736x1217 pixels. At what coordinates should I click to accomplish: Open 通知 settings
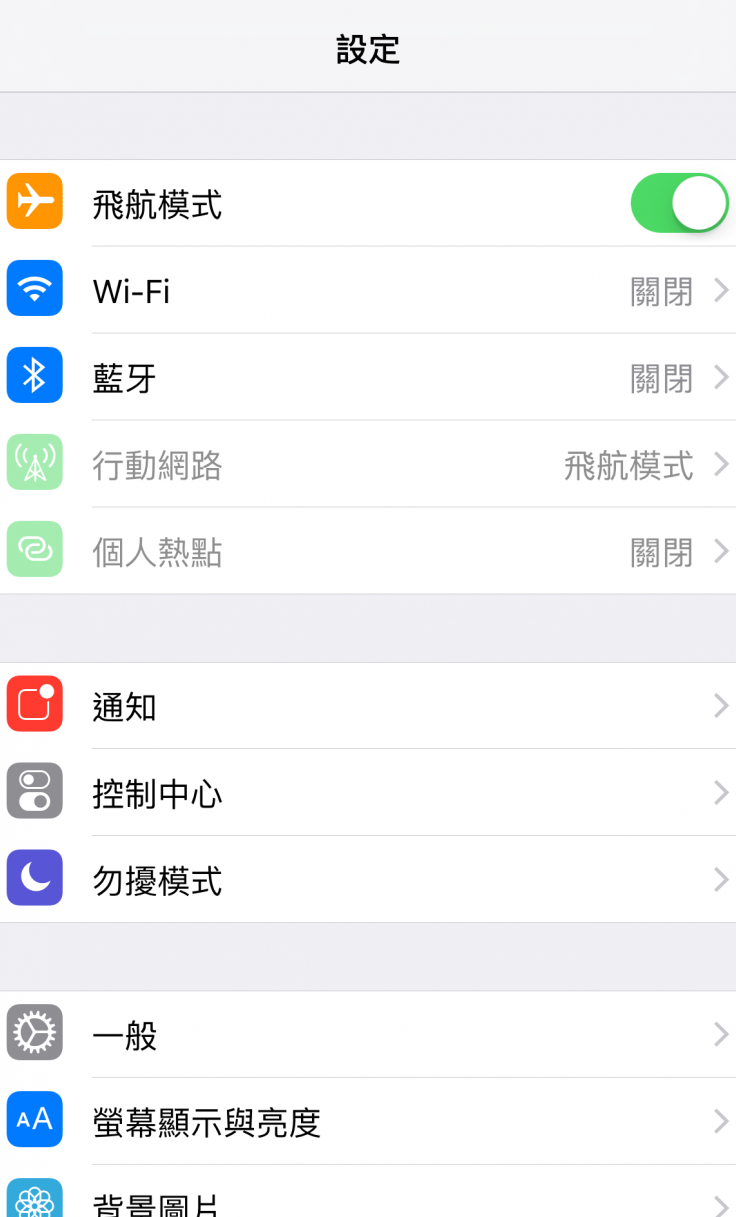click(368, 706)
